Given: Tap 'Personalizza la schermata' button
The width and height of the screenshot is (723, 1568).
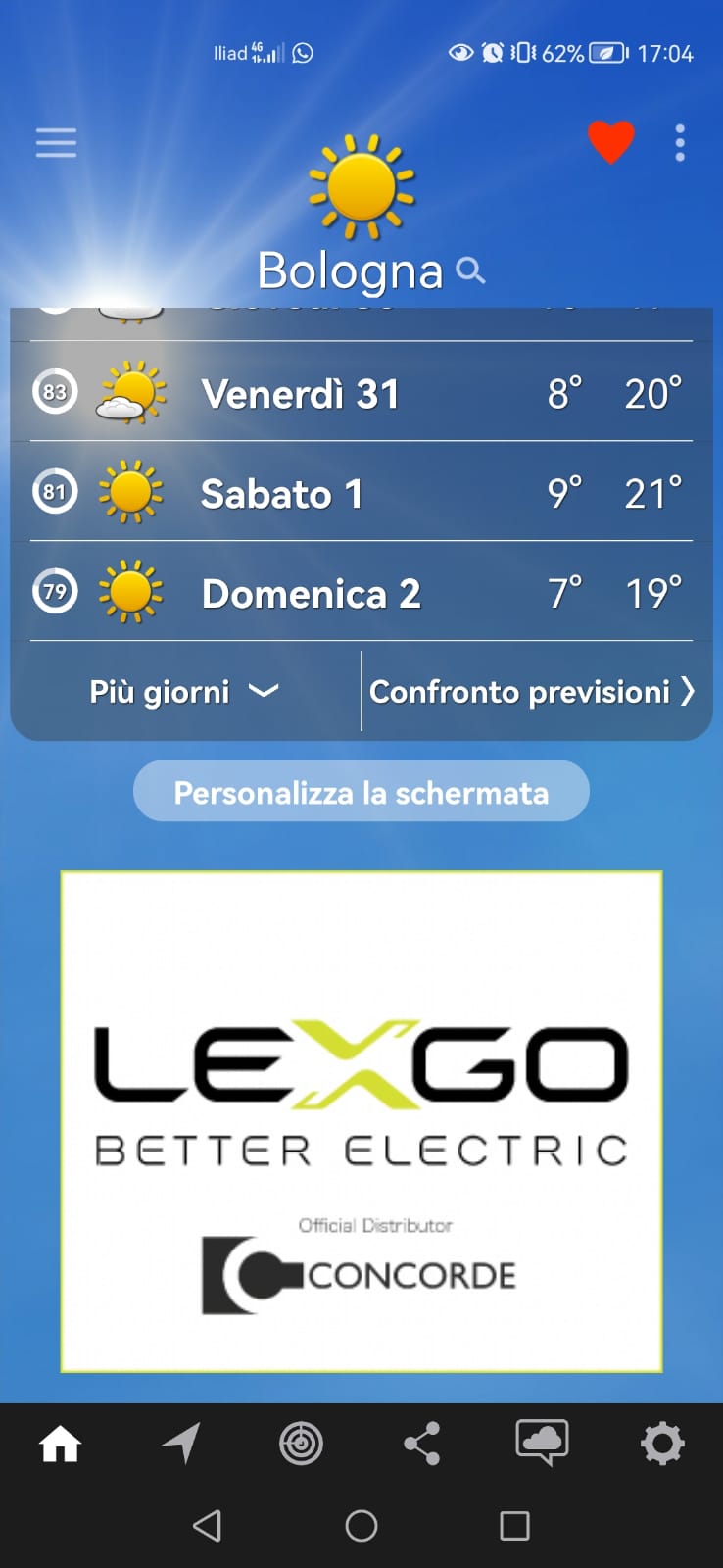Looking at the screenshot, I should 361,792.
